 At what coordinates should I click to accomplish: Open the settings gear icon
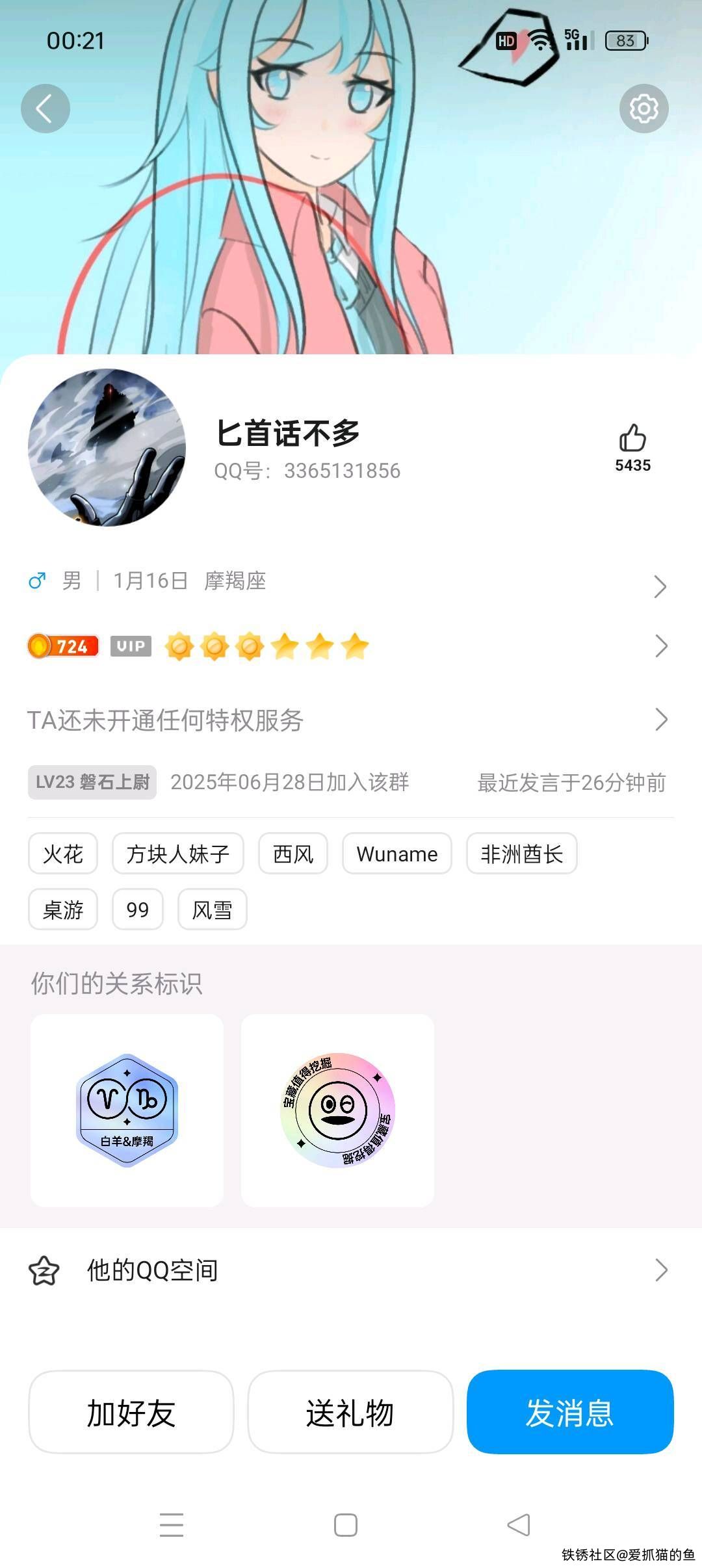(643, 109)
